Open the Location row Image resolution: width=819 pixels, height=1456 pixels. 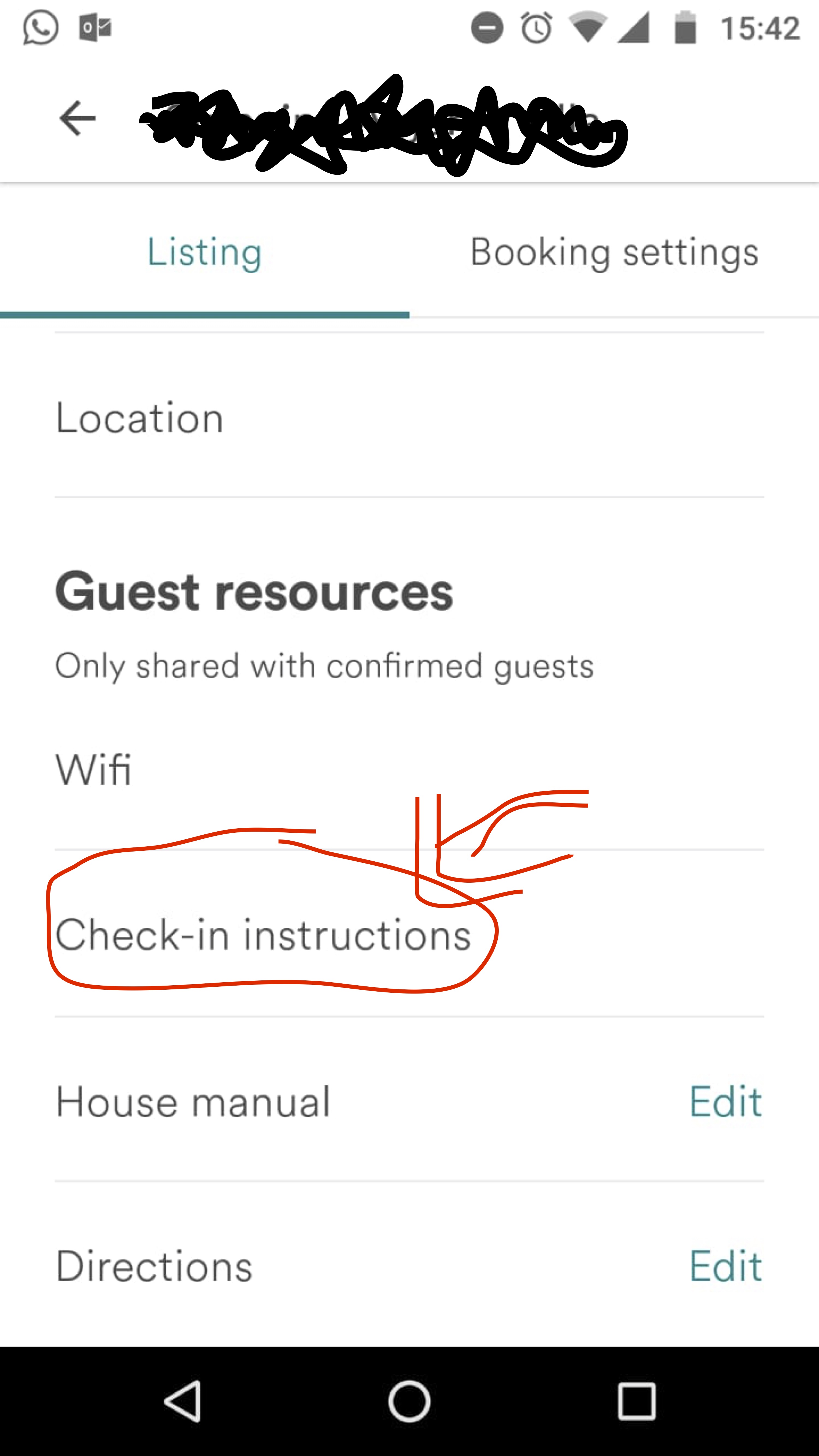point(140,418)
